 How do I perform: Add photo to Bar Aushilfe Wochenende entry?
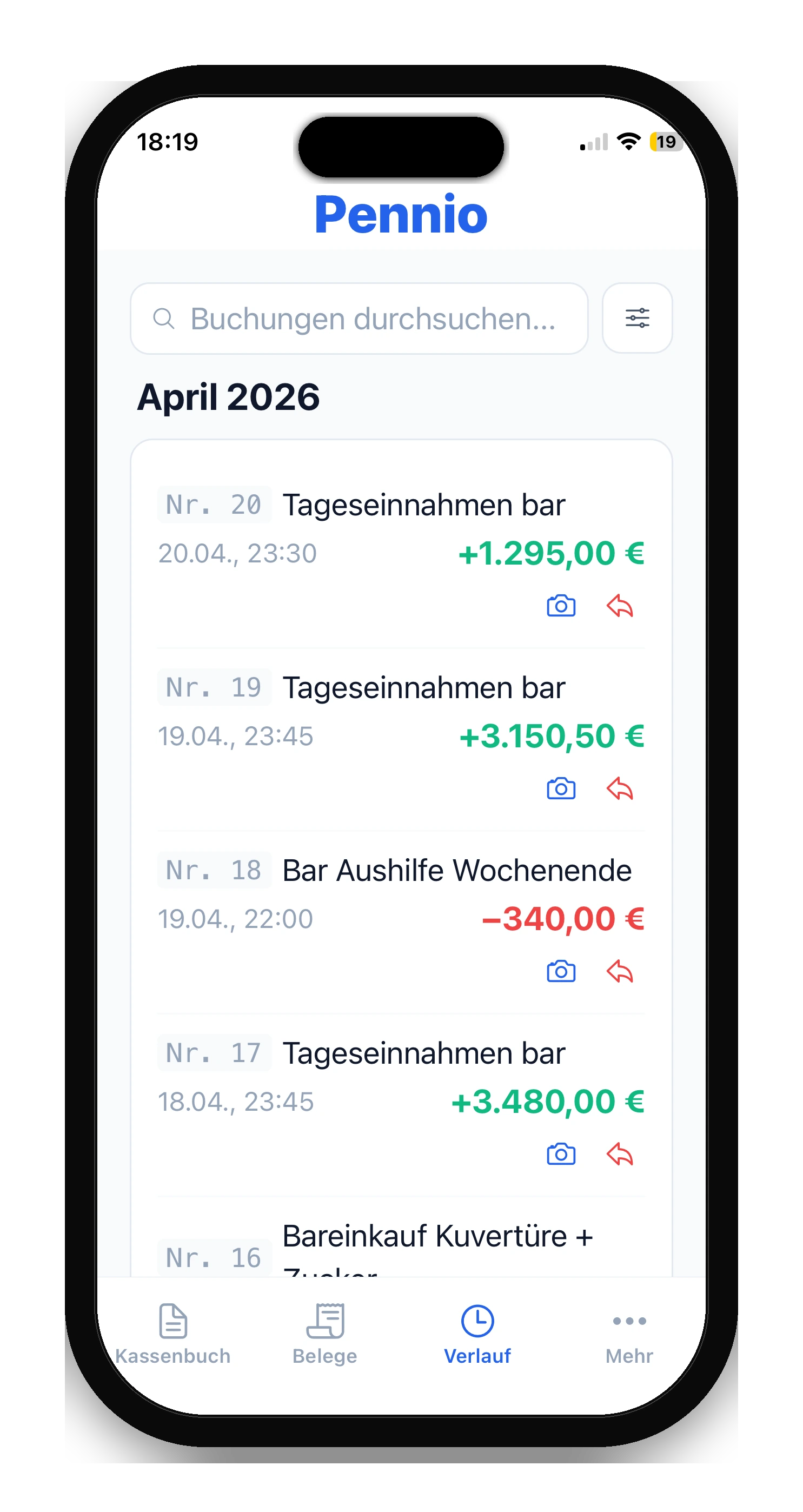pos(561,972)
